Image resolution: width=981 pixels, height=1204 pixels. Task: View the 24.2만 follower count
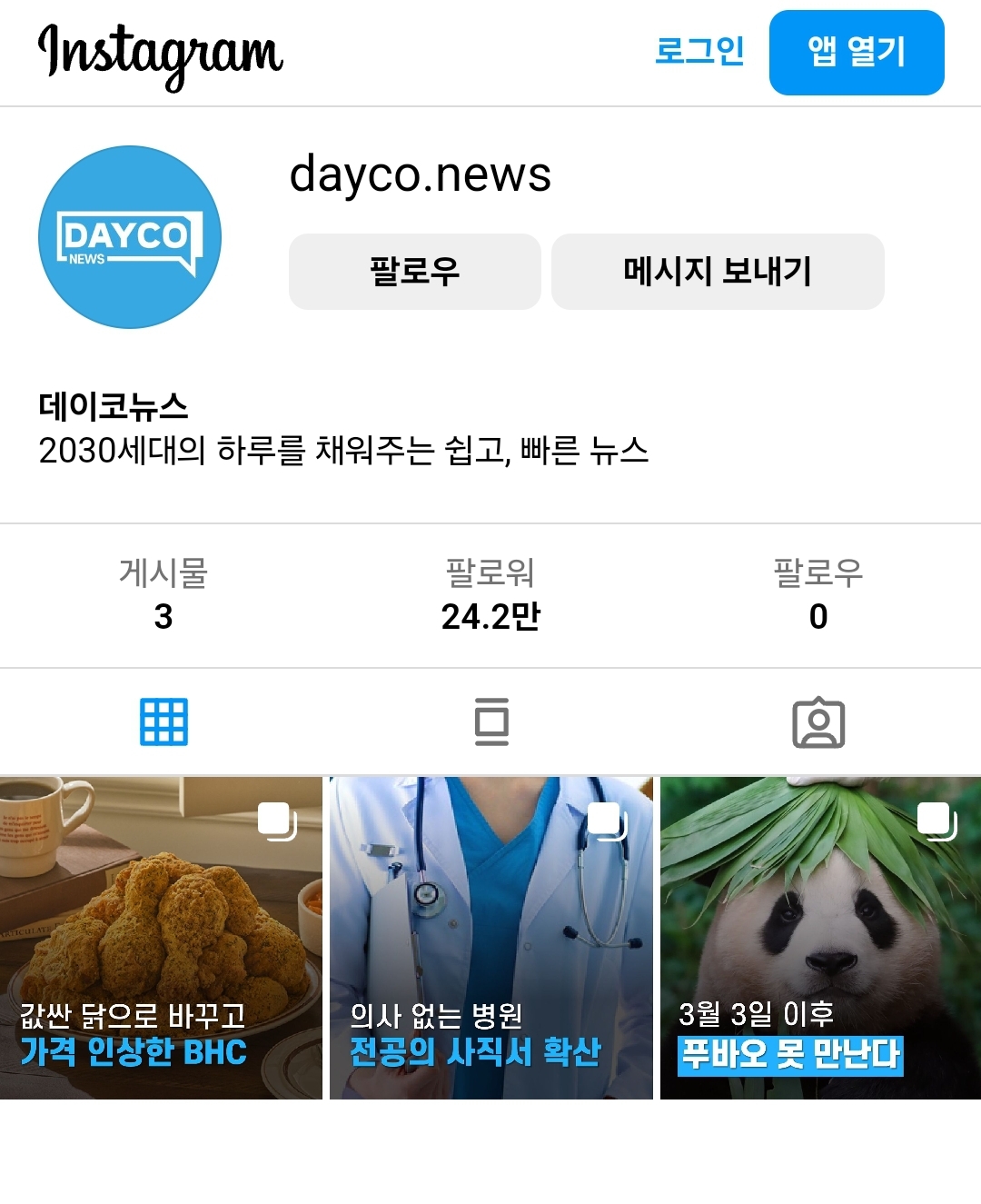[490, 615]
